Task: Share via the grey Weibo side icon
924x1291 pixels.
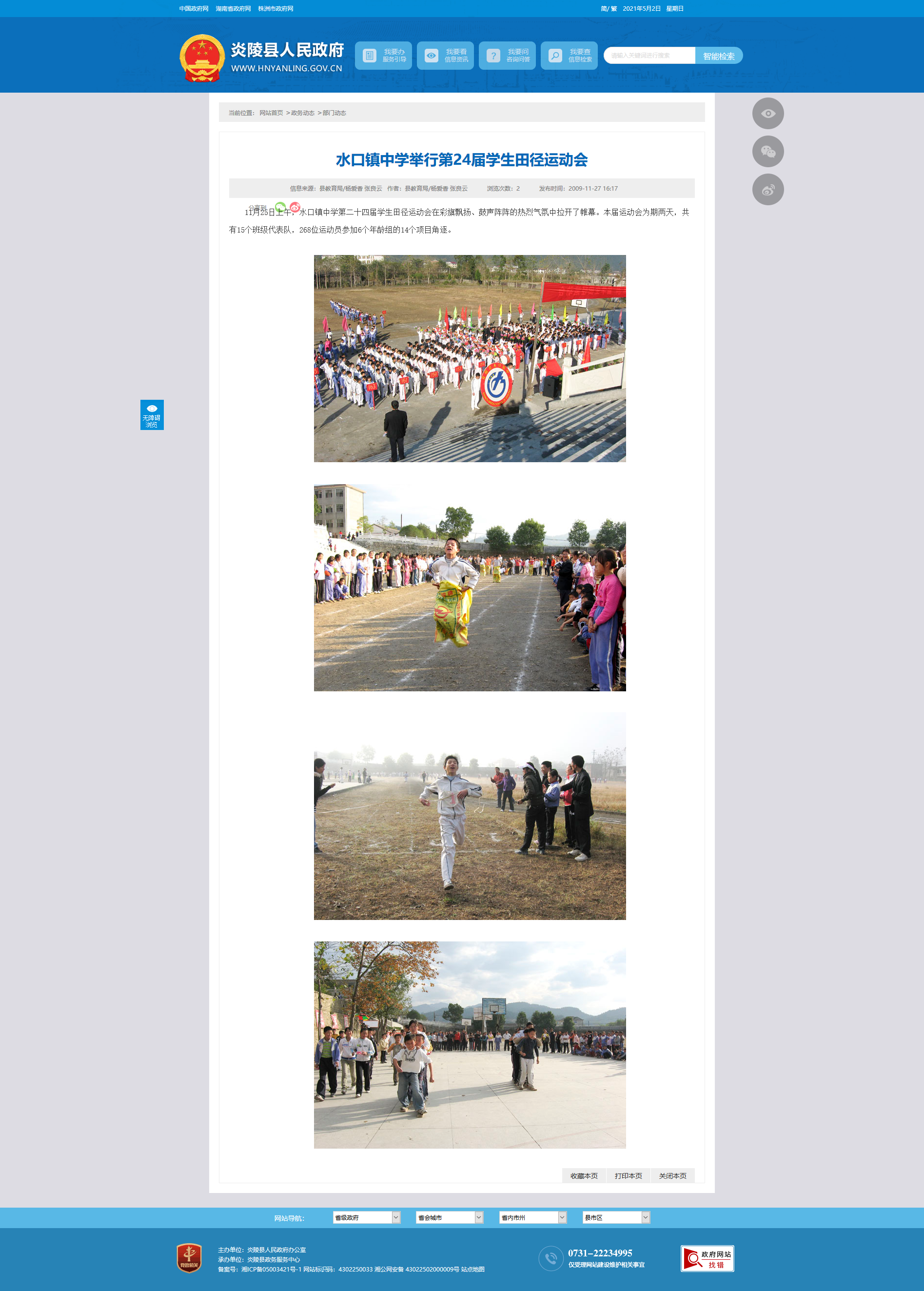Action: [767, 190]
